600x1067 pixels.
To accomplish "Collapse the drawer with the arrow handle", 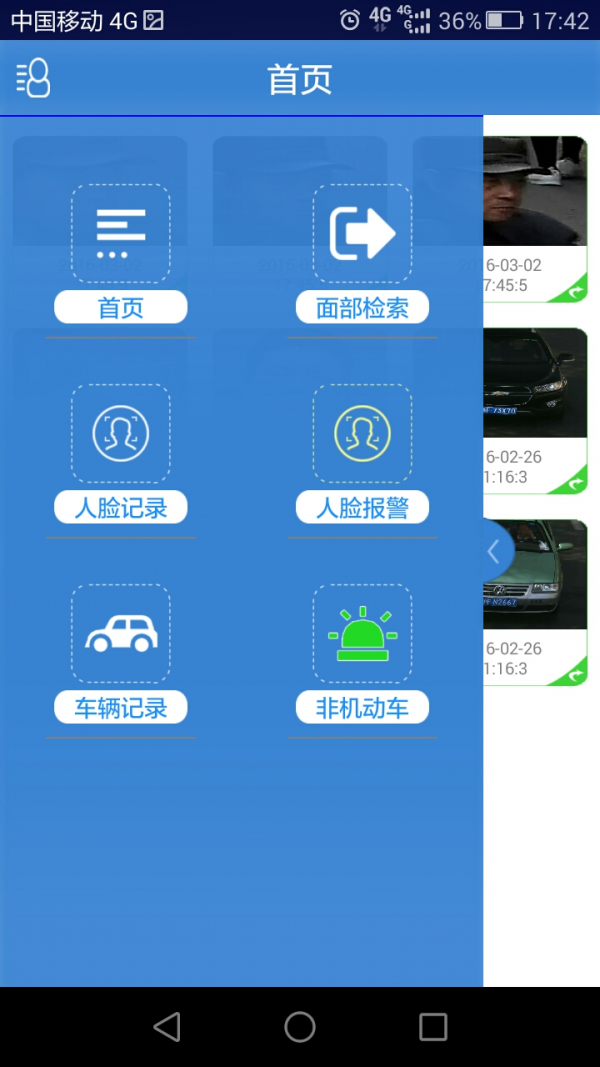I will point(495,552).
